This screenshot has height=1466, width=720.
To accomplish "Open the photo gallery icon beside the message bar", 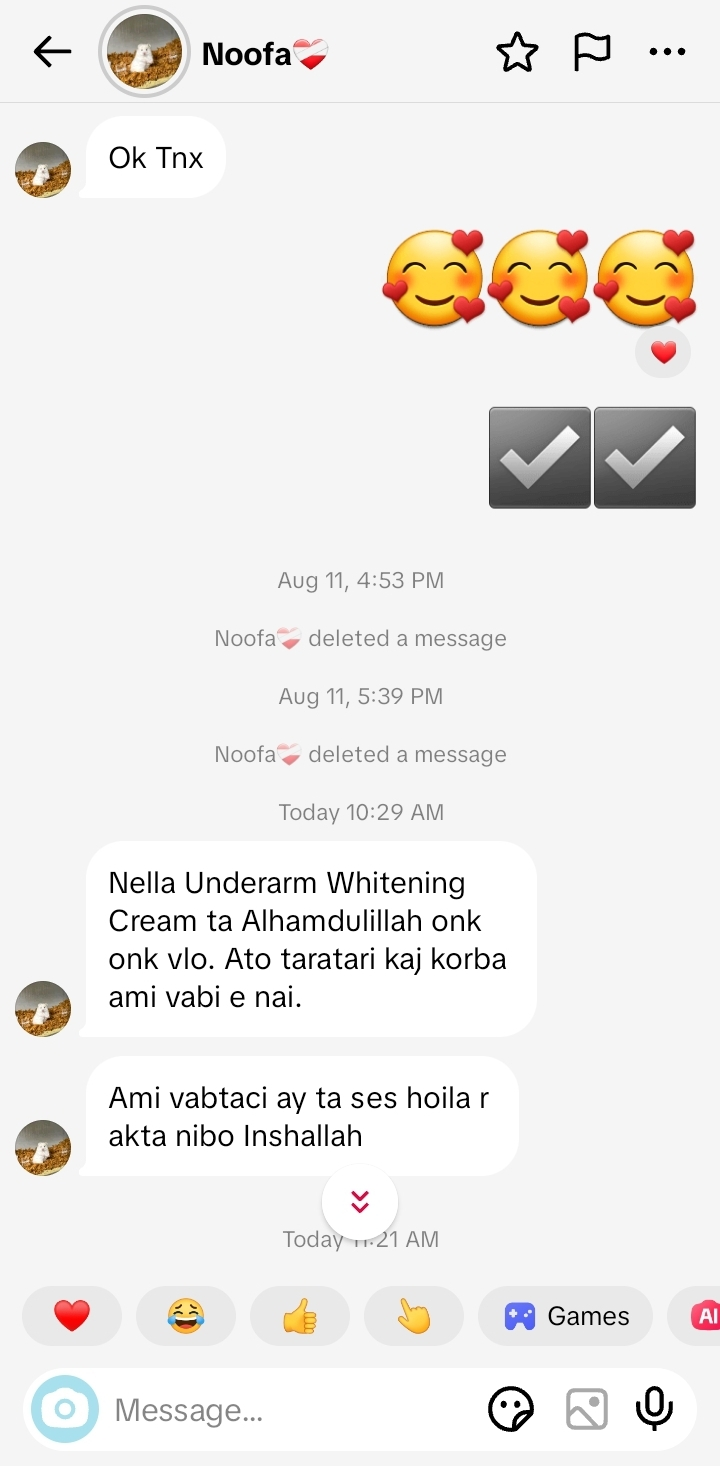I will tap(586, 1409).
